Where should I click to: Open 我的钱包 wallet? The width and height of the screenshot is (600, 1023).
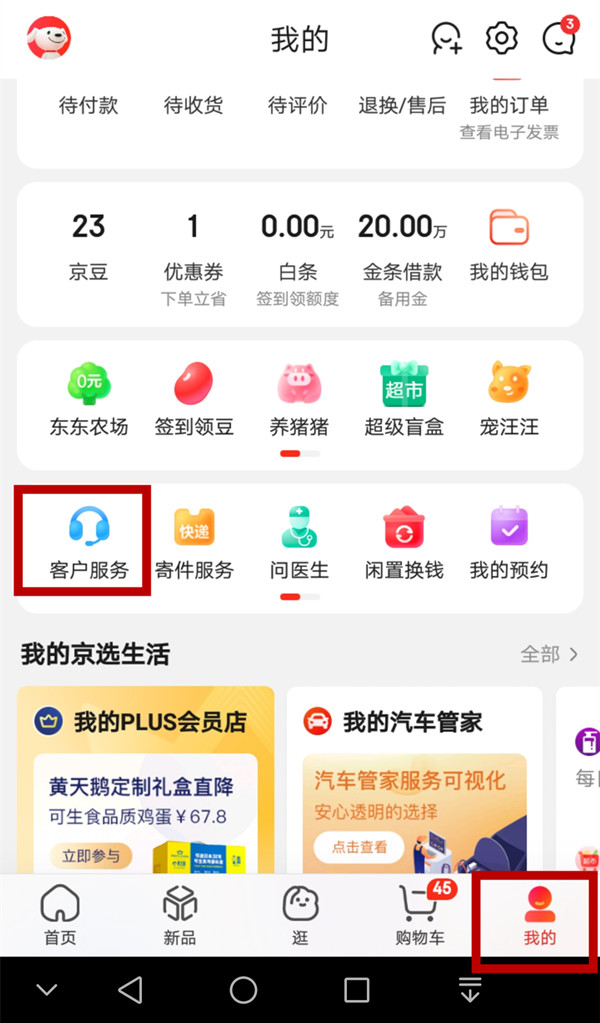pos(509,243)
